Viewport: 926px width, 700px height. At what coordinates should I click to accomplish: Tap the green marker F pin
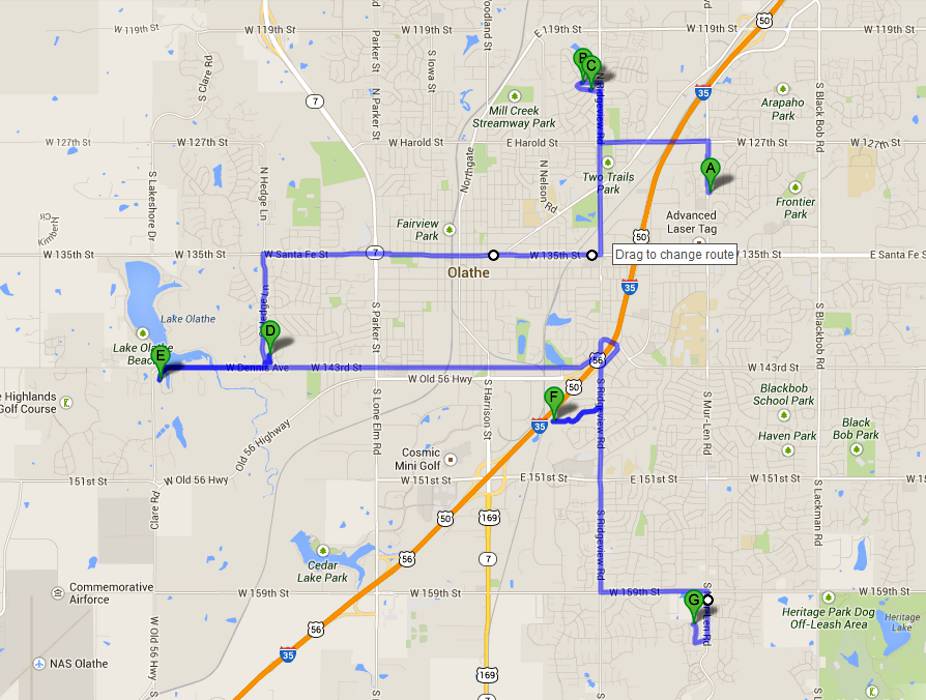553,398
